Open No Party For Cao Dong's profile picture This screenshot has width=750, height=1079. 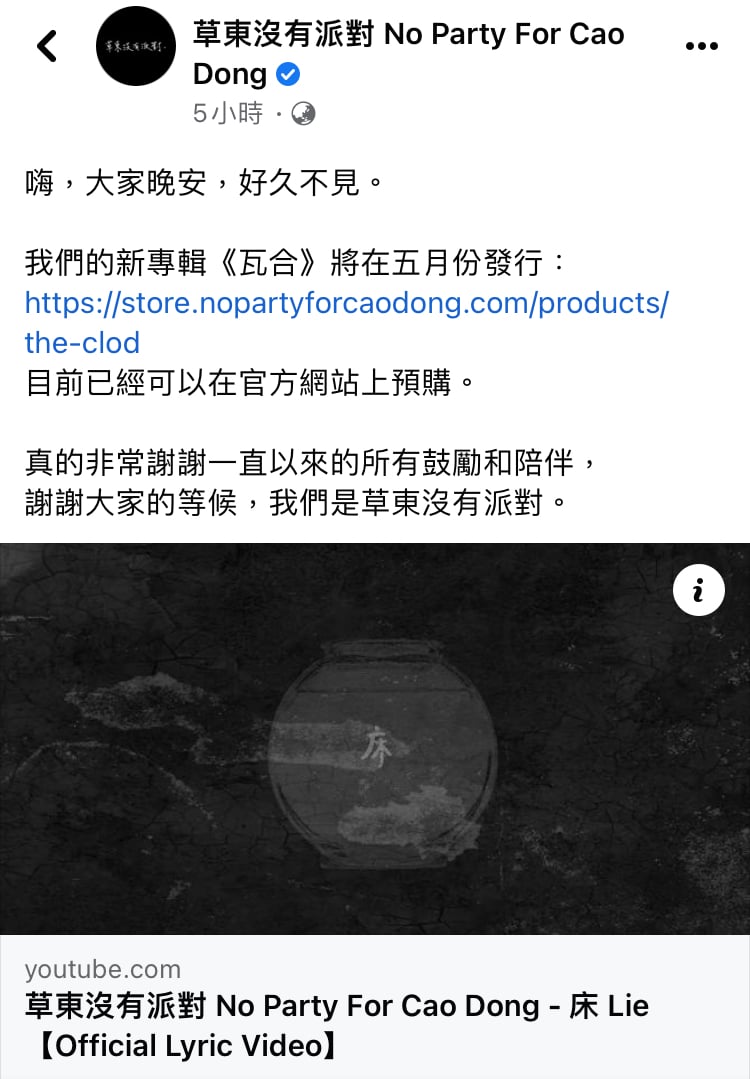(x=136, y=46)
